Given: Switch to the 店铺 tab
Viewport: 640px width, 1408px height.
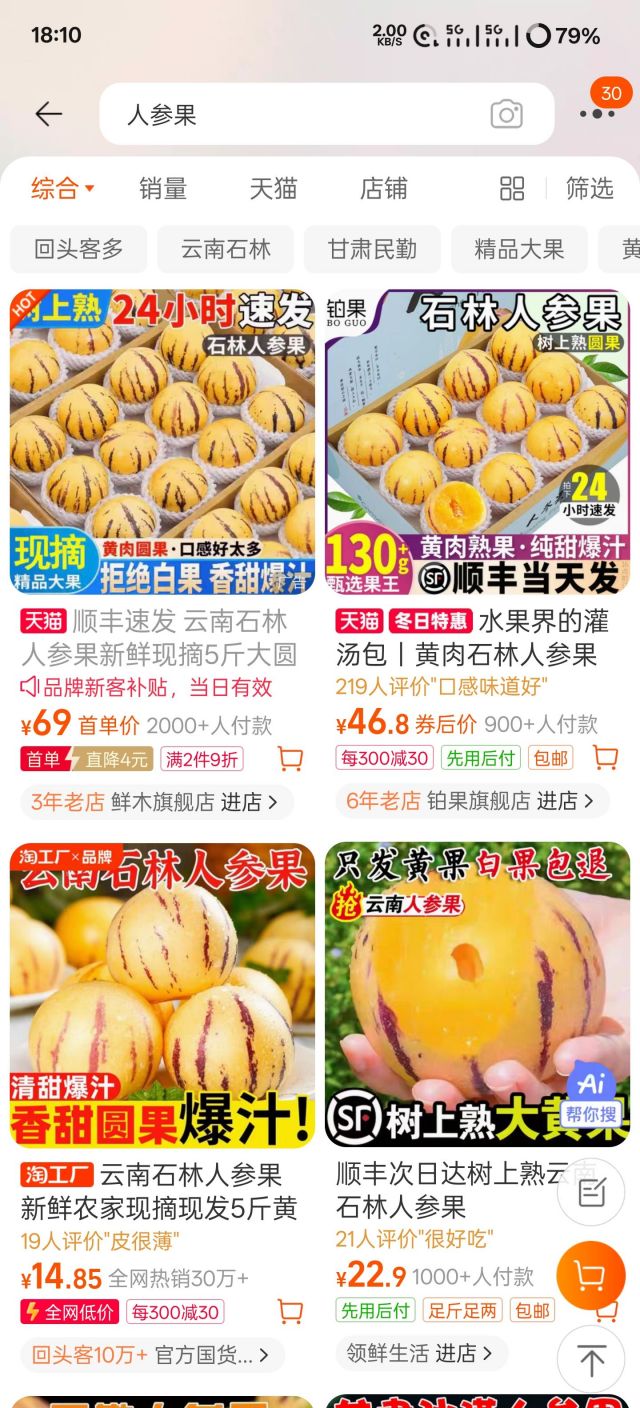Looking at the screenshot, I should coord(384,188).
